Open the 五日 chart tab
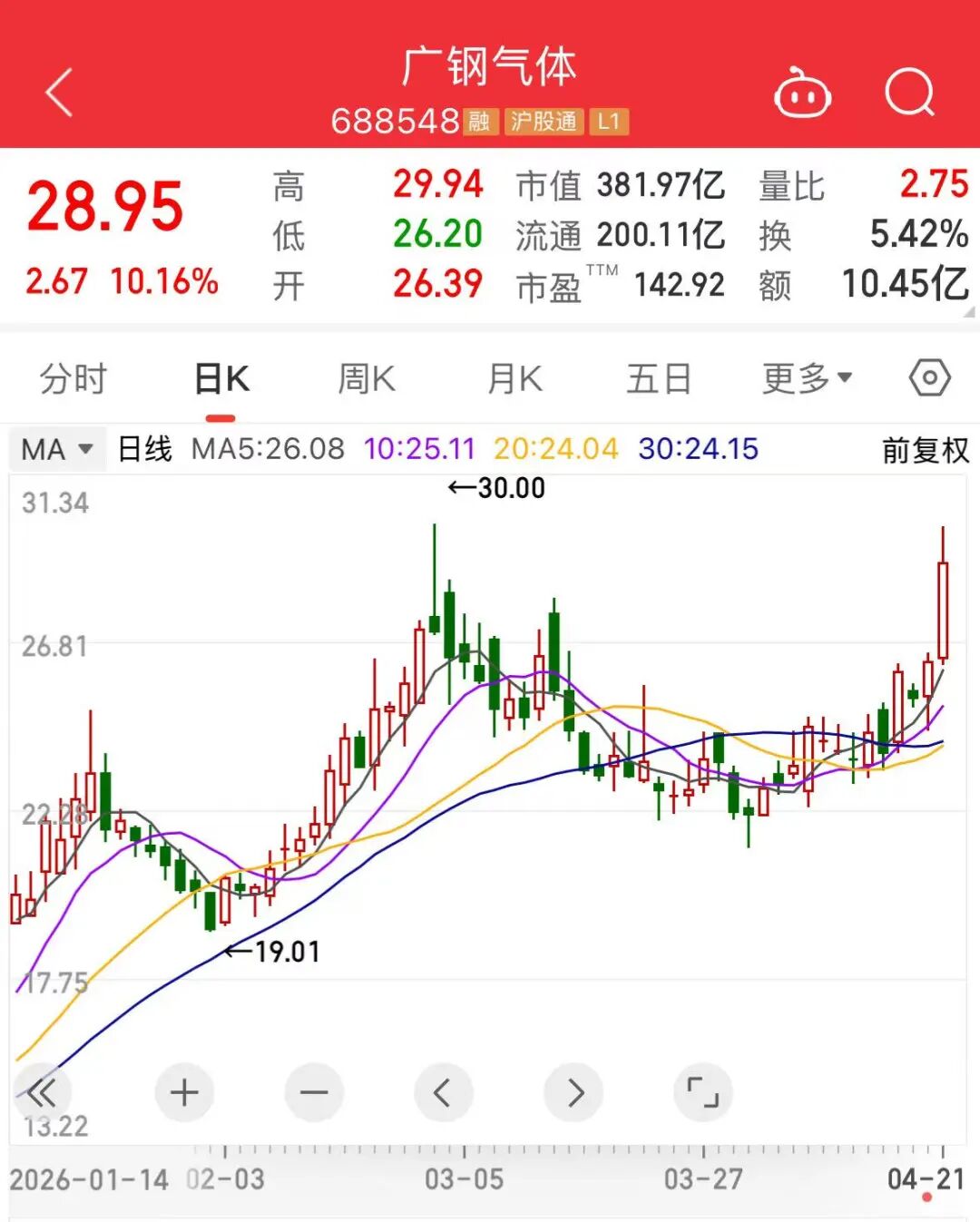 [660, 379]
